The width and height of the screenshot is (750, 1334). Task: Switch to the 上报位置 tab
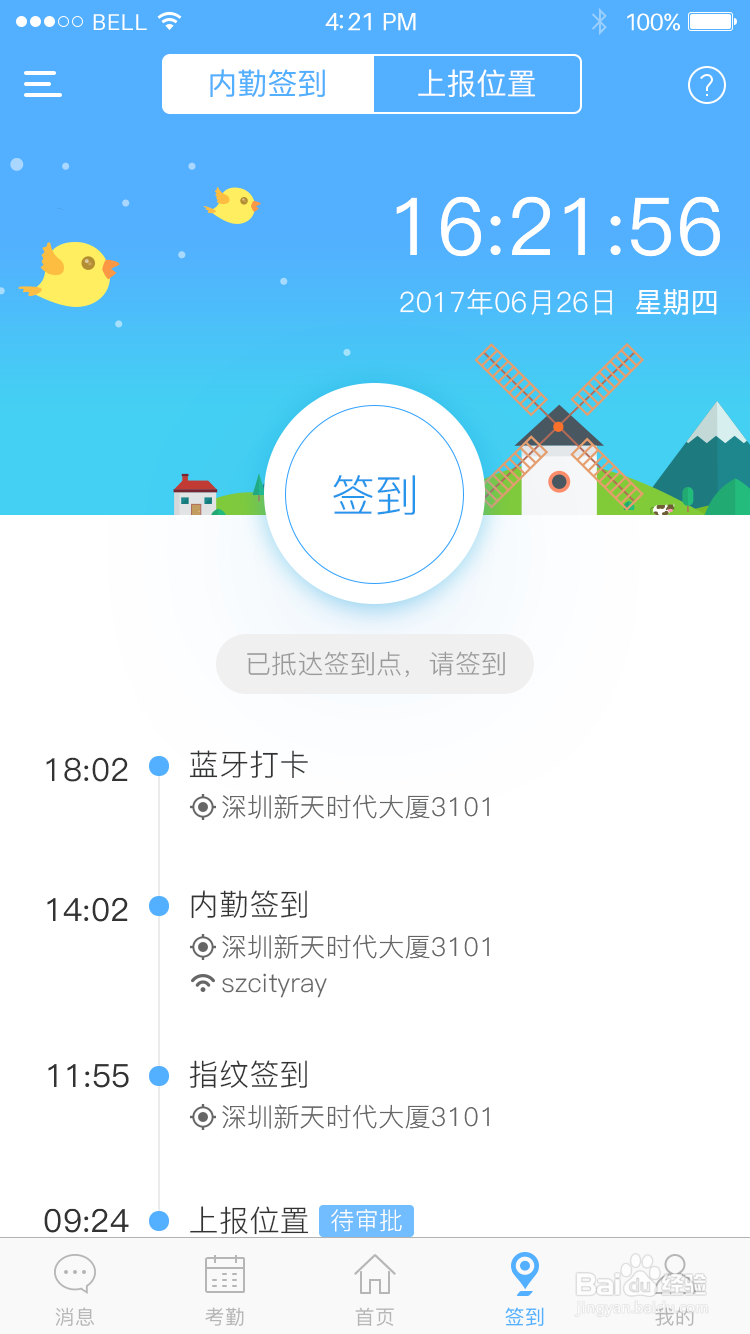[x=477, y=84]
